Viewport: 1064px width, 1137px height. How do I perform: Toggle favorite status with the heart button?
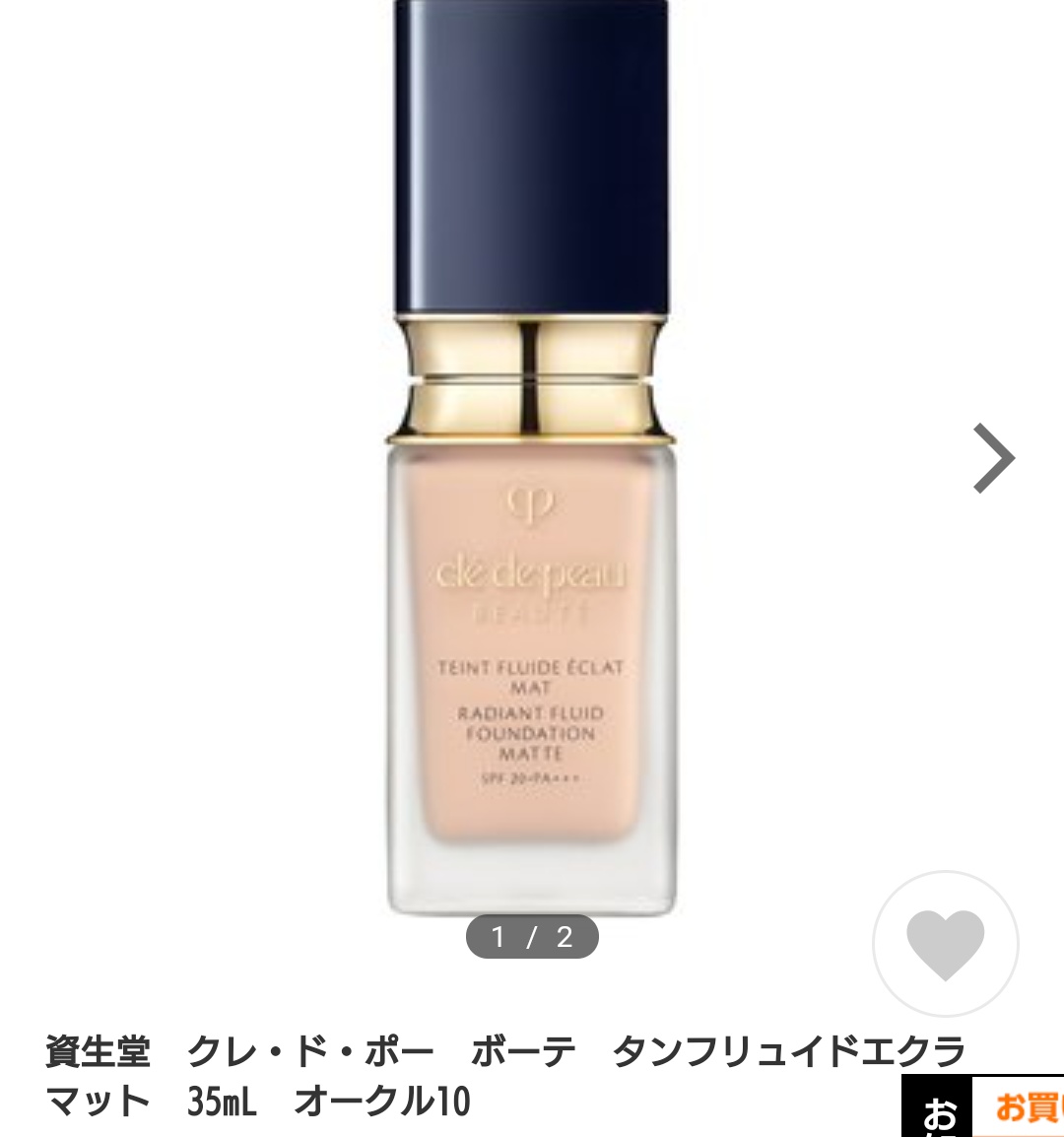coord(947,943)
